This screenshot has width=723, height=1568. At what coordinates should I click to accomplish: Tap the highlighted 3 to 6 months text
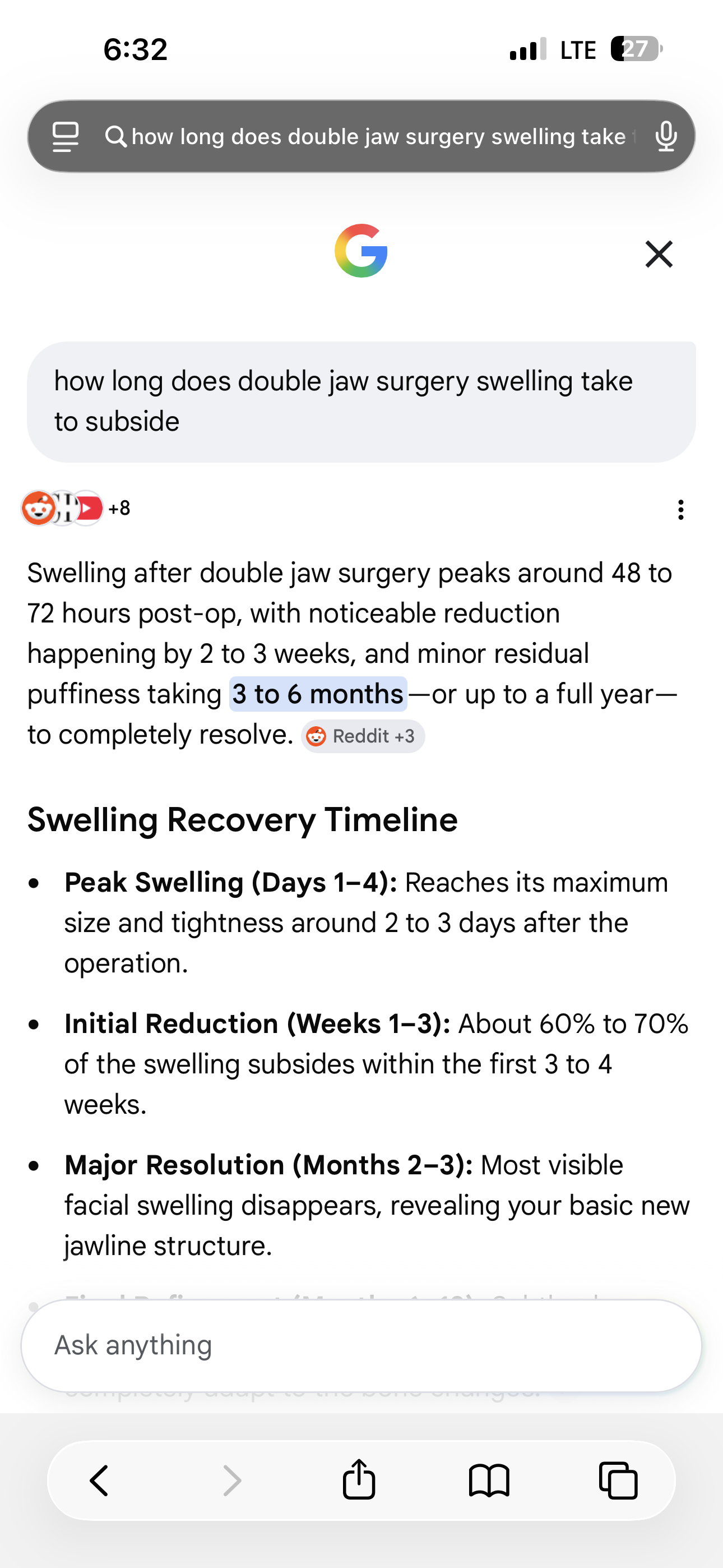tap(318, 694)
